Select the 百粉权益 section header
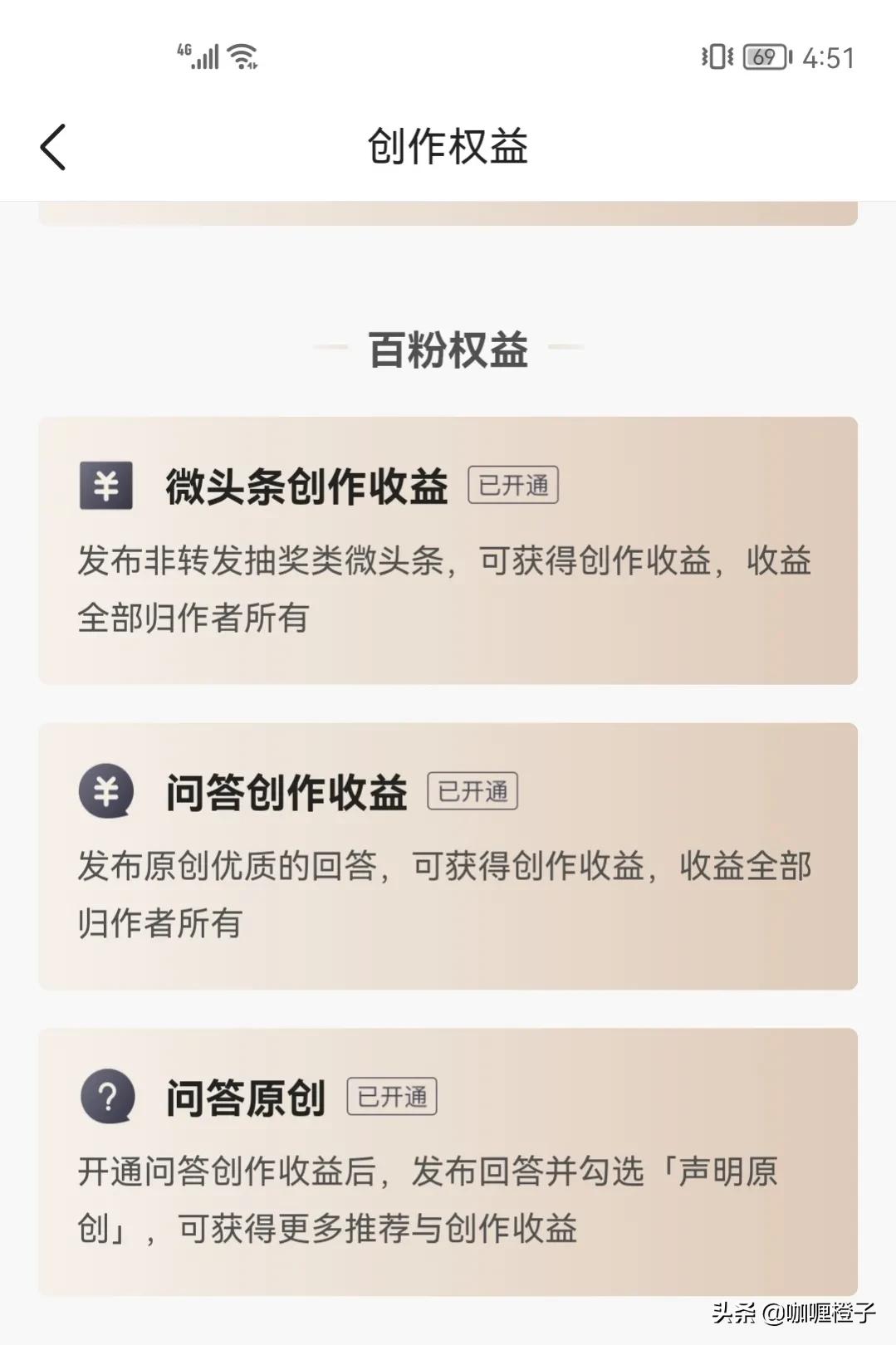This screenshot has width=896, height=1345. pyautogui.click(x=448, y=349)
